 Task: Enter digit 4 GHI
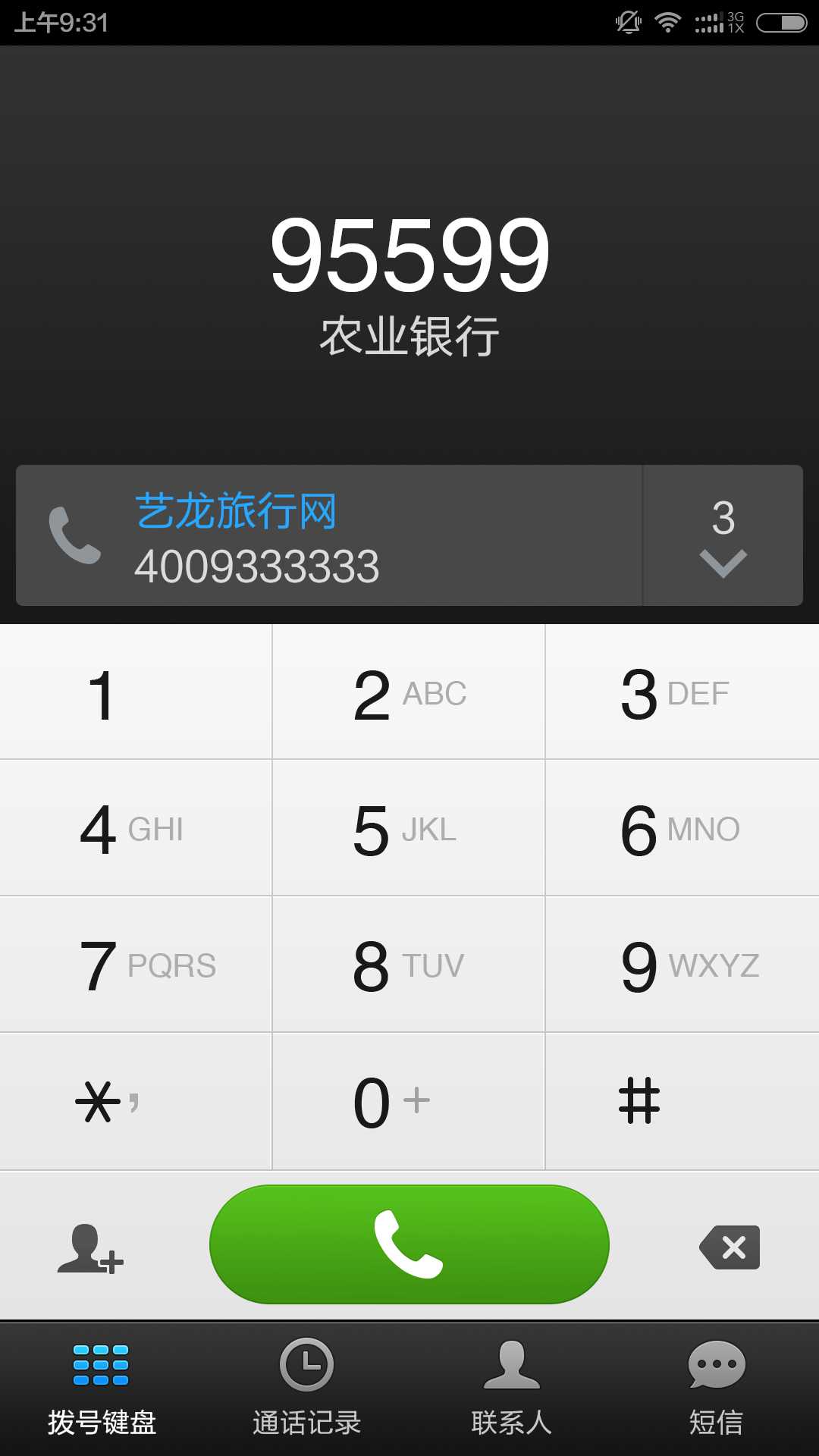click(x=136, y=828)
